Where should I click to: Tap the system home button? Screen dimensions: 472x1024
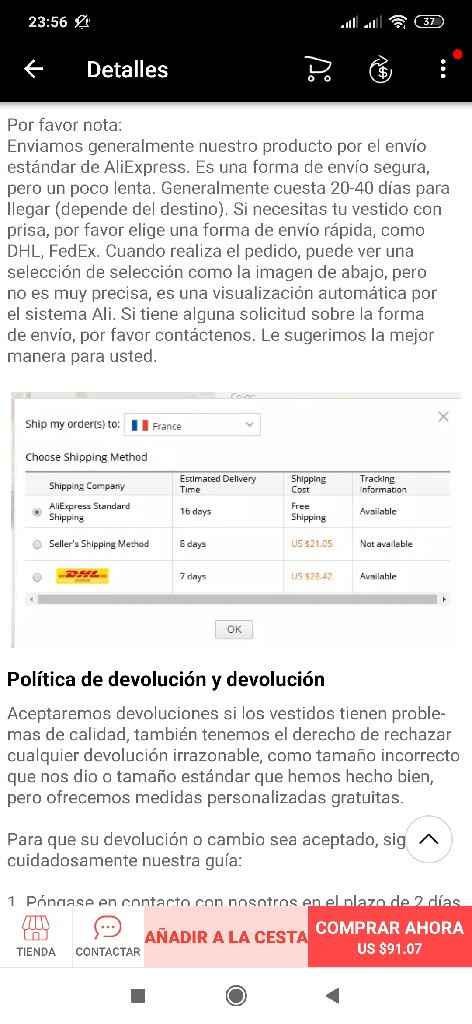[236, 995]
